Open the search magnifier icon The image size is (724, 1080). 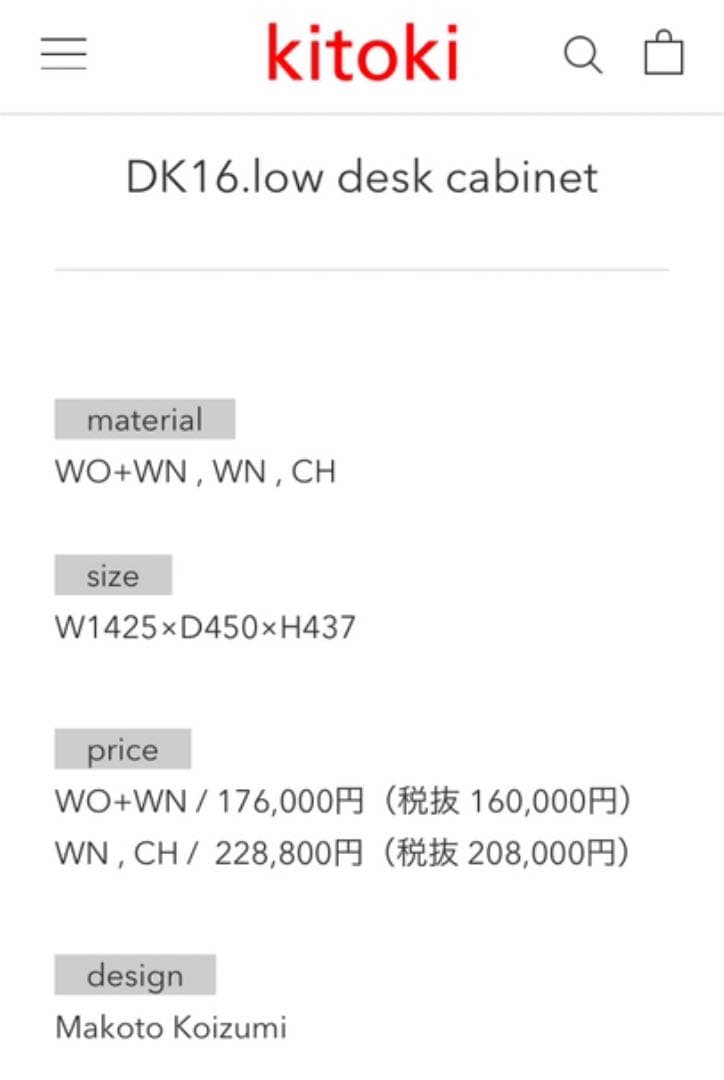coord(583,54)
